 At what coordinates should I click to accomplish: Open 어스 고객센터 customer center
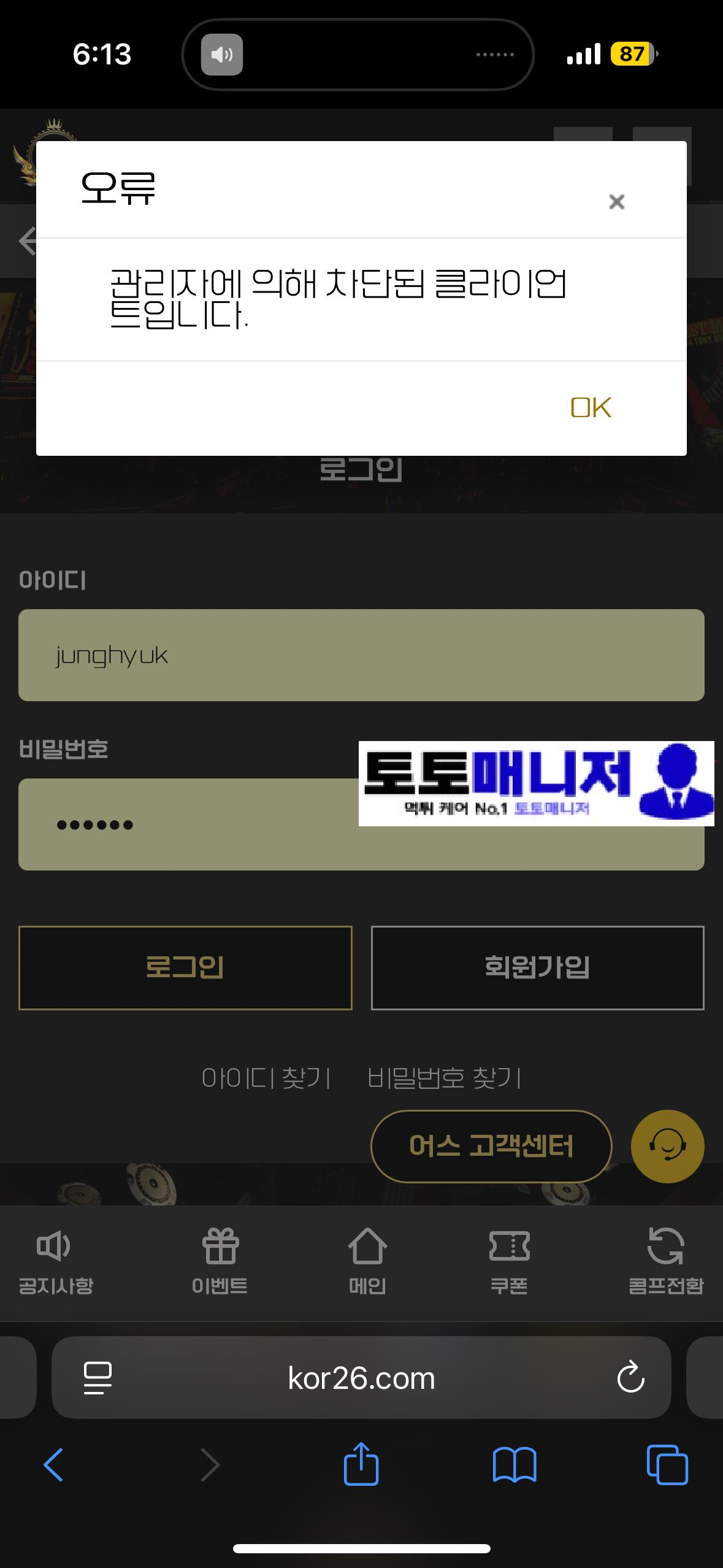pyautogui.click(x=491, y=1146)
